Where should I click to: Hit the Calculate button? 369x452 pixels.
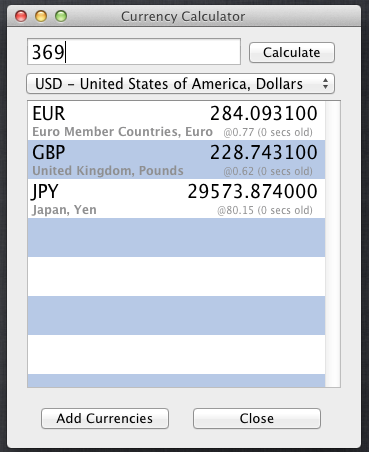click(292, 52)
